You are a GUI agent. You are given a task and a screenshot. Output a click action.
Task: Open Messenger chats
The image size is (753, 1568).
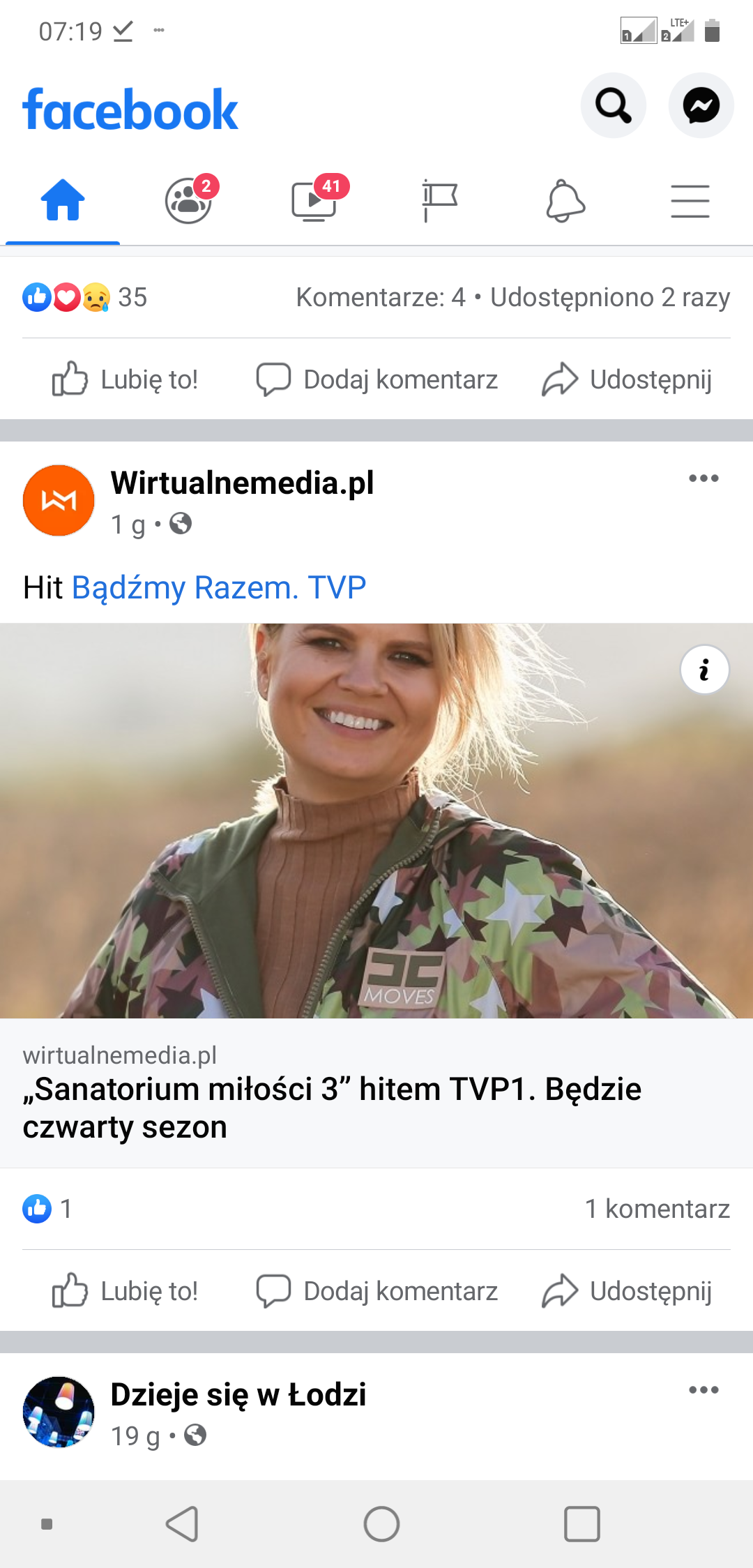[701, 105]
